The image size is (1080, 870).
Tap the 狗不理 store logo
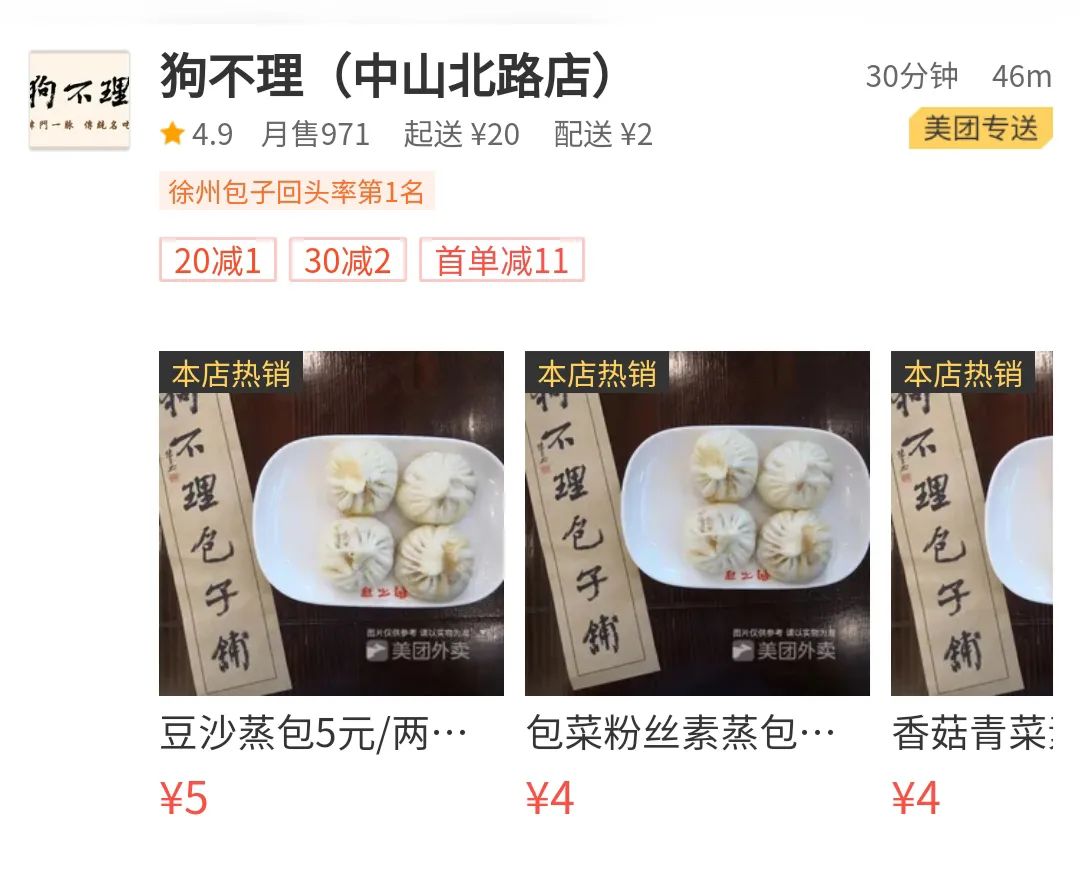coord(79,100)
